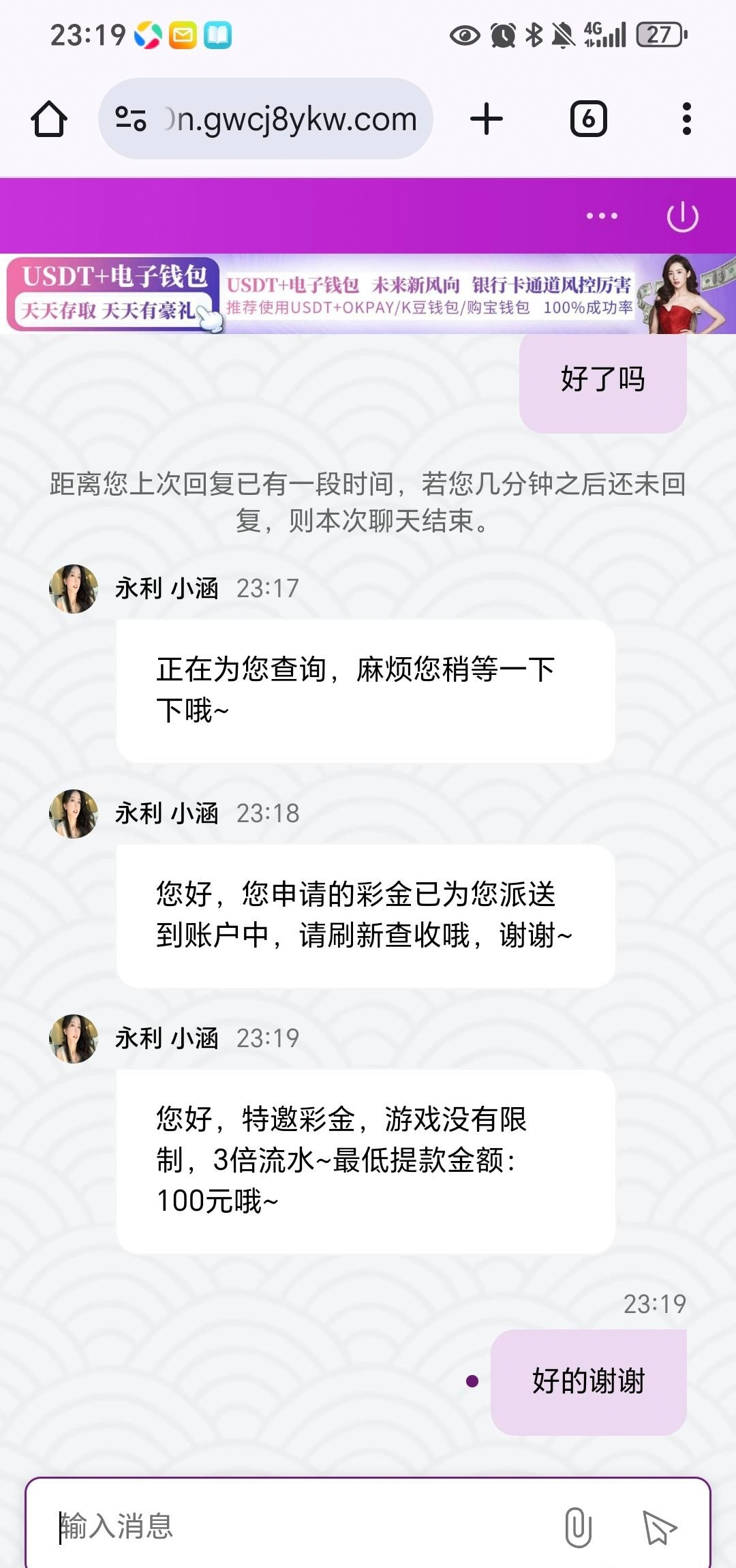Attach a file with the paperclip icon
The height and width of the screenshot is (1568, 736).
[578, 1527]
